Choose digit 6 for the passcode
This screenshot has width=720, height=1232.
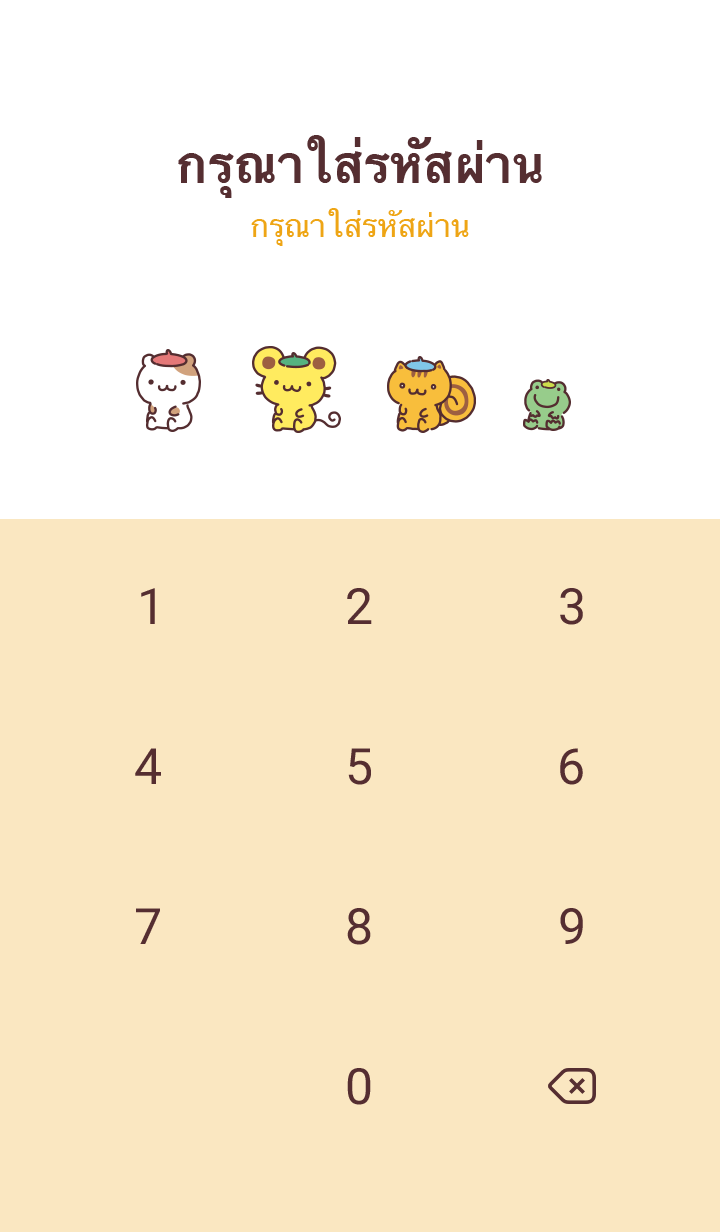pyautogui.click(x=571, y=767)
